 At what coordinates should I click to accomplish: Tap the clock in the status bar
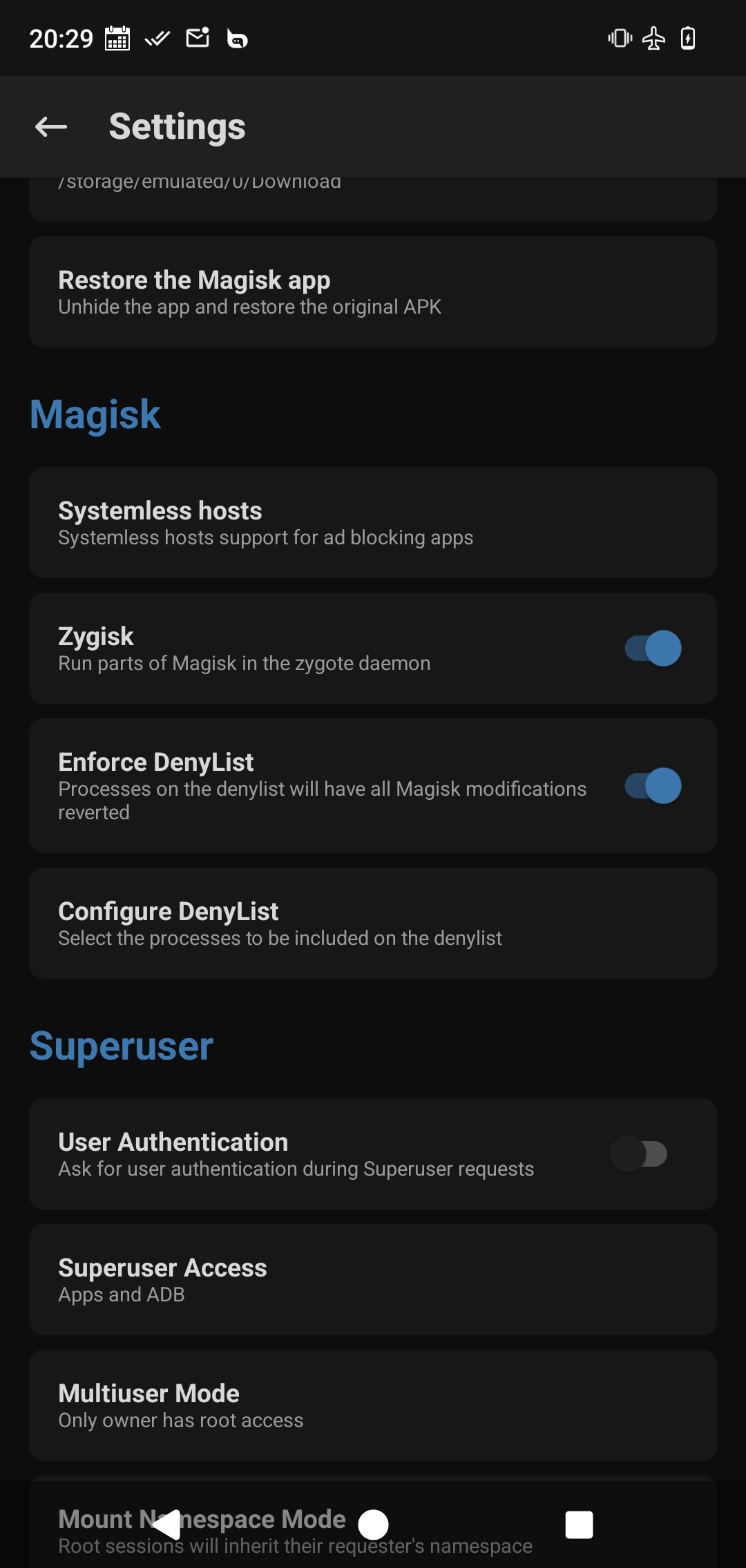(x=61, y=38)
